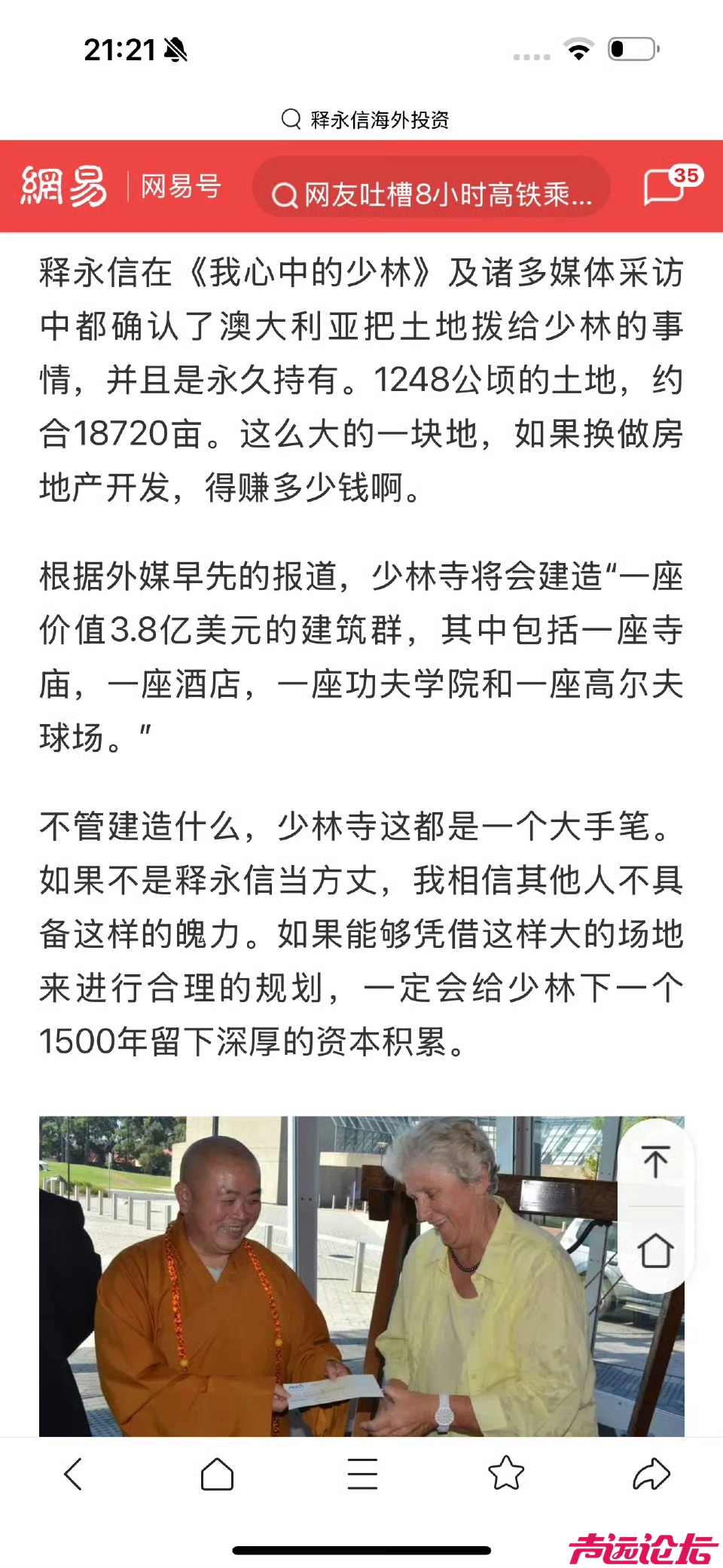Tap the NetEase search box with trending headline
Image resolution: width=723 pixels, height=1568 pixels.
pyautogui.click(x=431, y=194)
